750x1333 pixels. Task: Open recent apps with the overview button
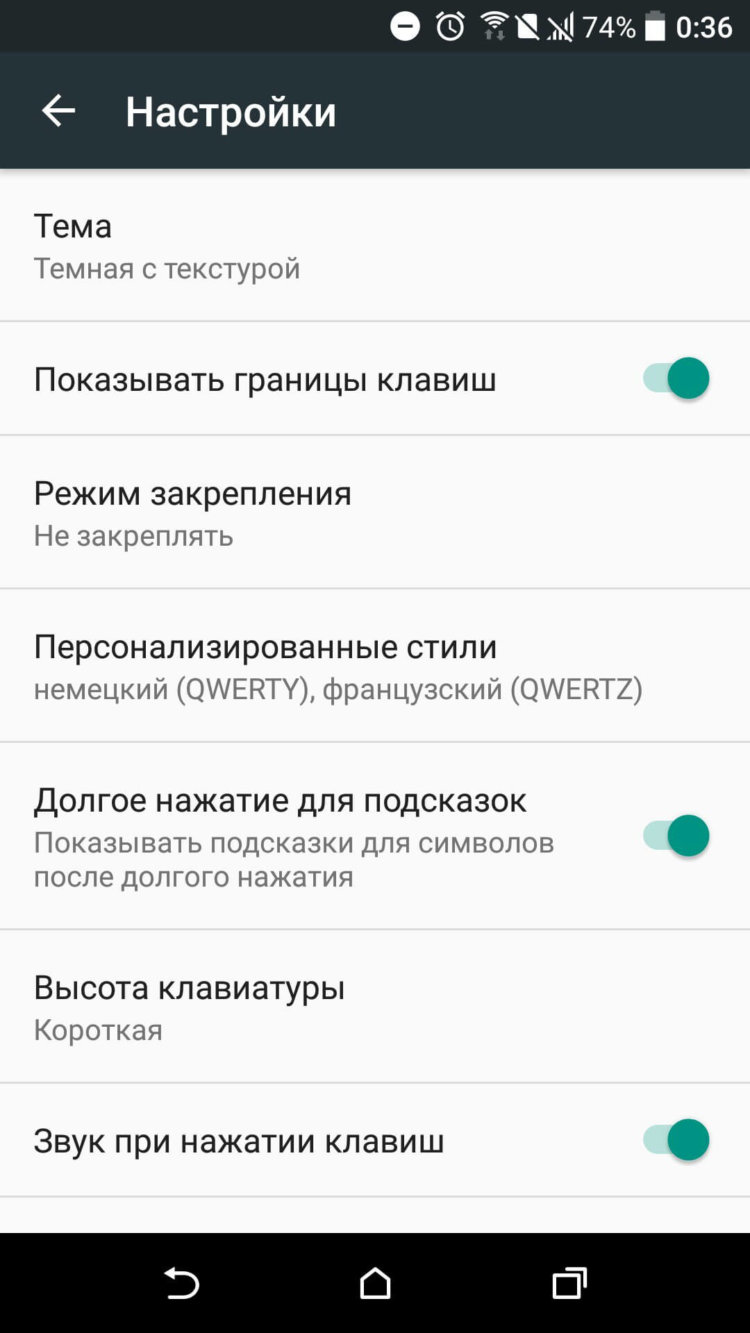click(568, 1283)
